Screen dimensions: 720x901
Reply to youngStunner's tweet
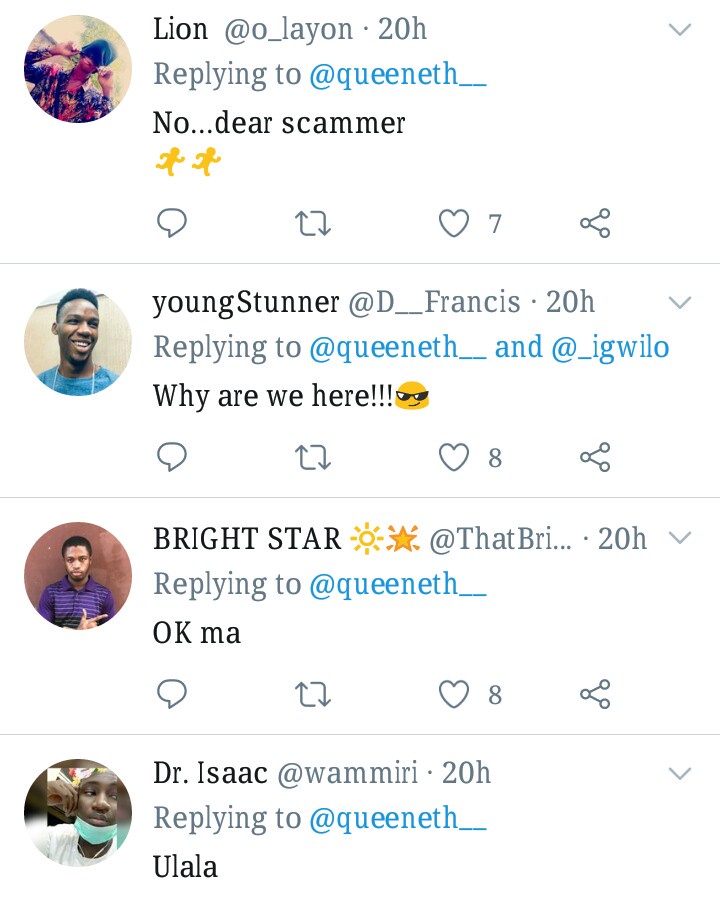pyautogui.click(x=172, y=457)
